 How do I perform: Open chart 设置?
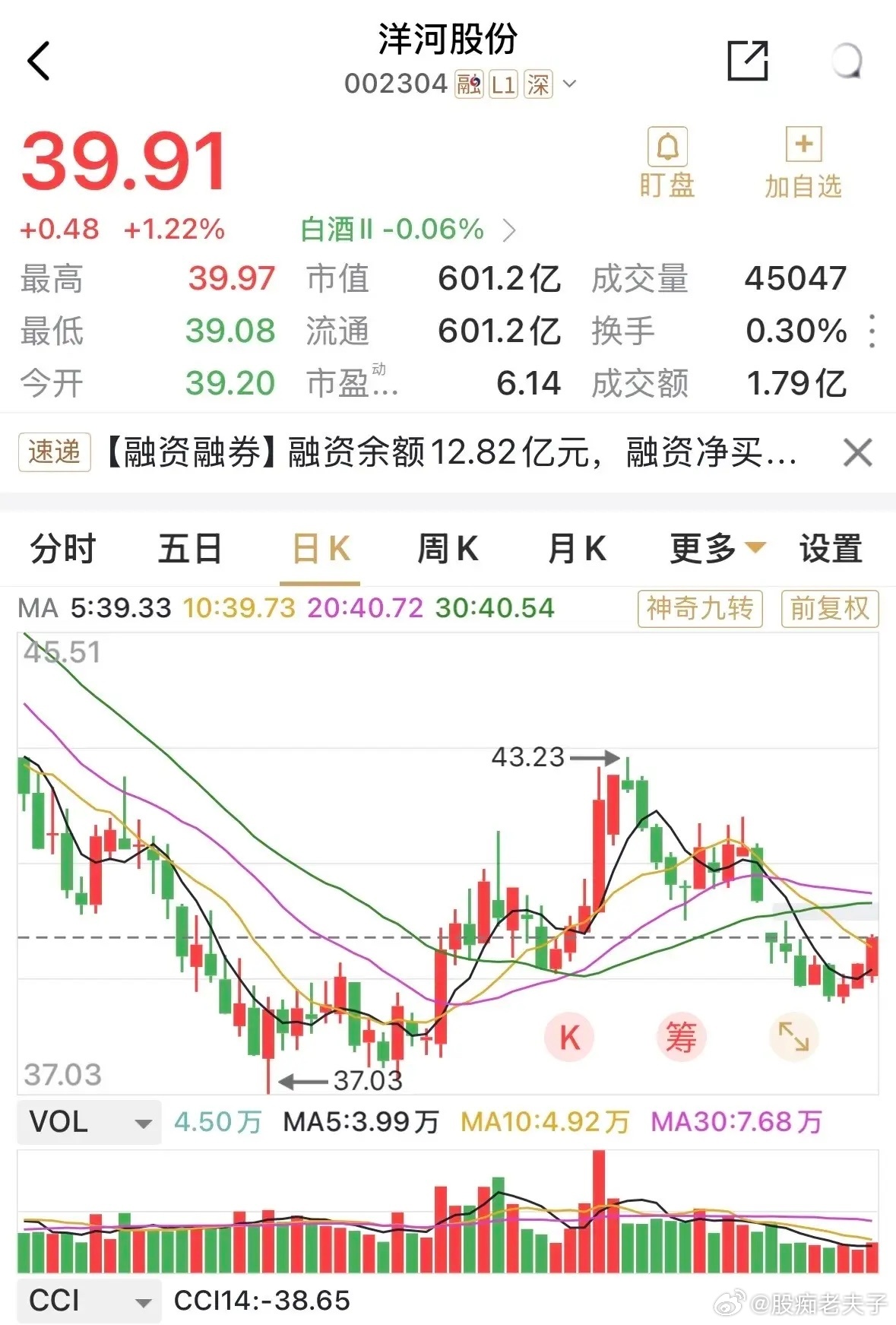831,549
